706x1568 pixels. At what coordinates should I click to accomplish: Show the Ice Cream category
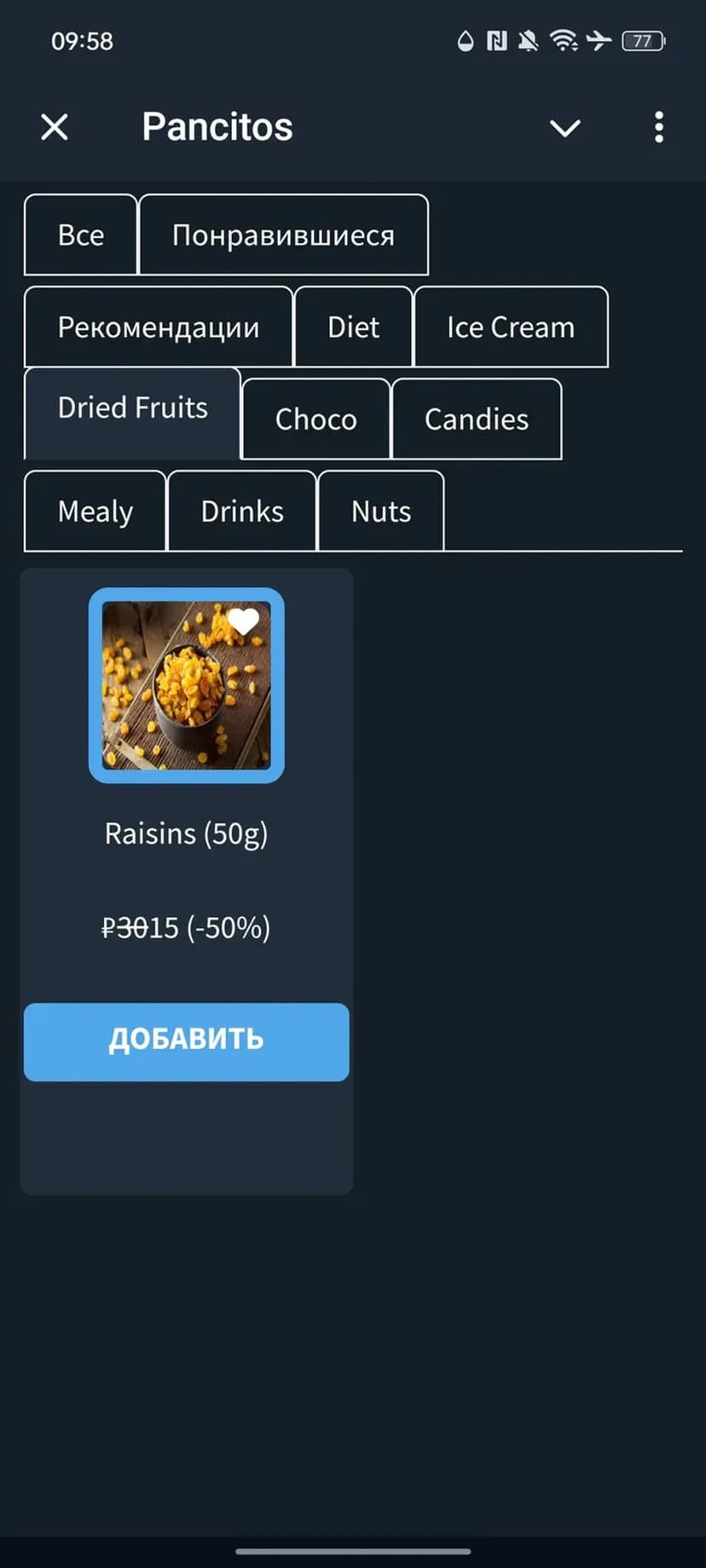pyautogui.click(x=510, y=327)
